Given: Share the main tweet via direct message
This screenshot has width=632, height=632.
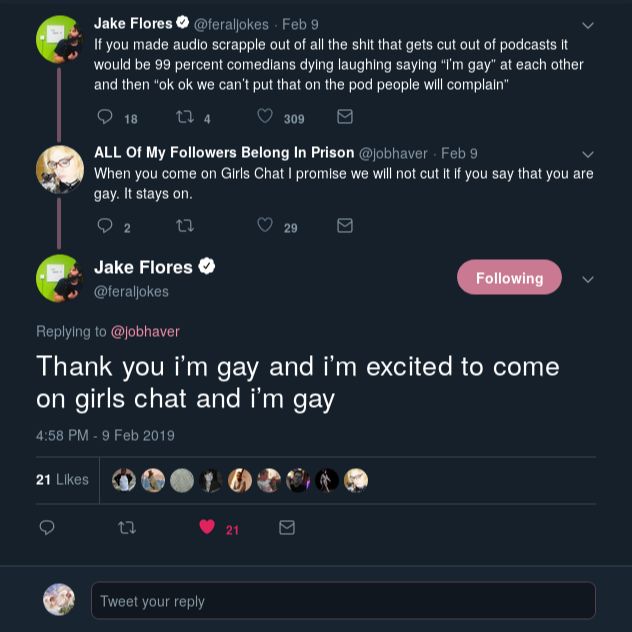Looking at the screenshot, I should pos(287,527).
